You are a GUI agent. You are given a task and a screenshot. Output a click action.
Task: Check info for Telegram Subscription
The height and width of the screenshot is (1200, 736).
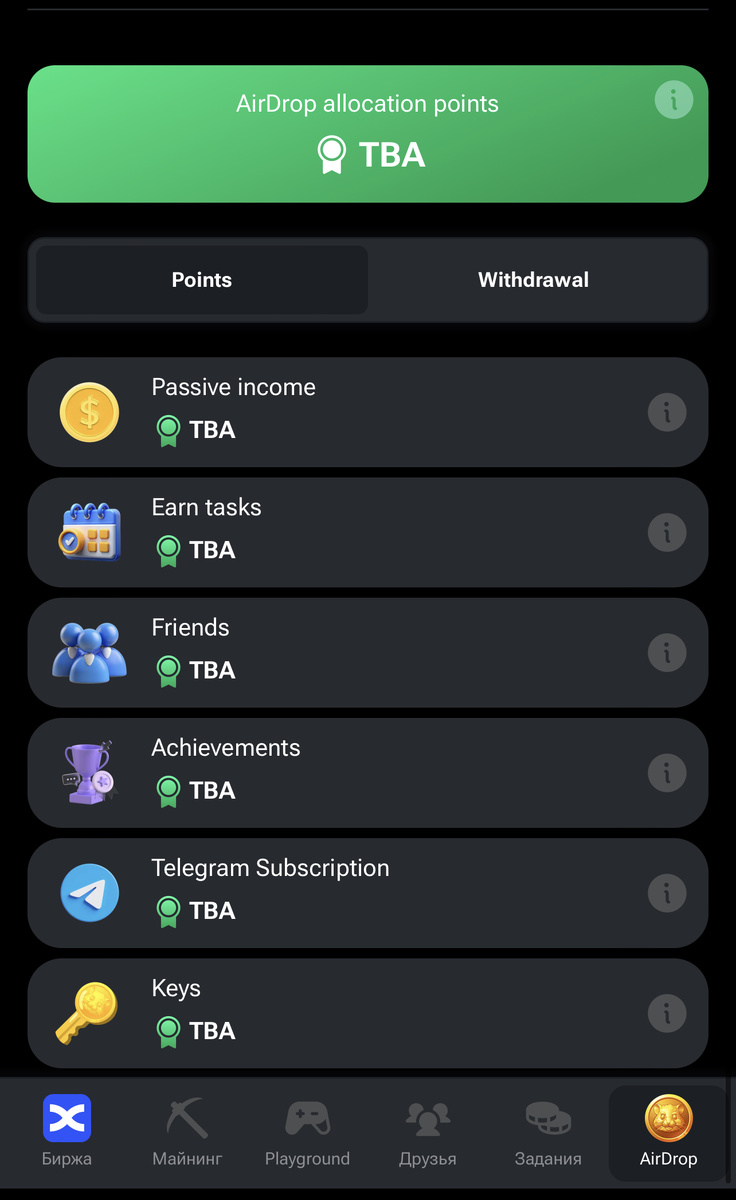(667, 892)
